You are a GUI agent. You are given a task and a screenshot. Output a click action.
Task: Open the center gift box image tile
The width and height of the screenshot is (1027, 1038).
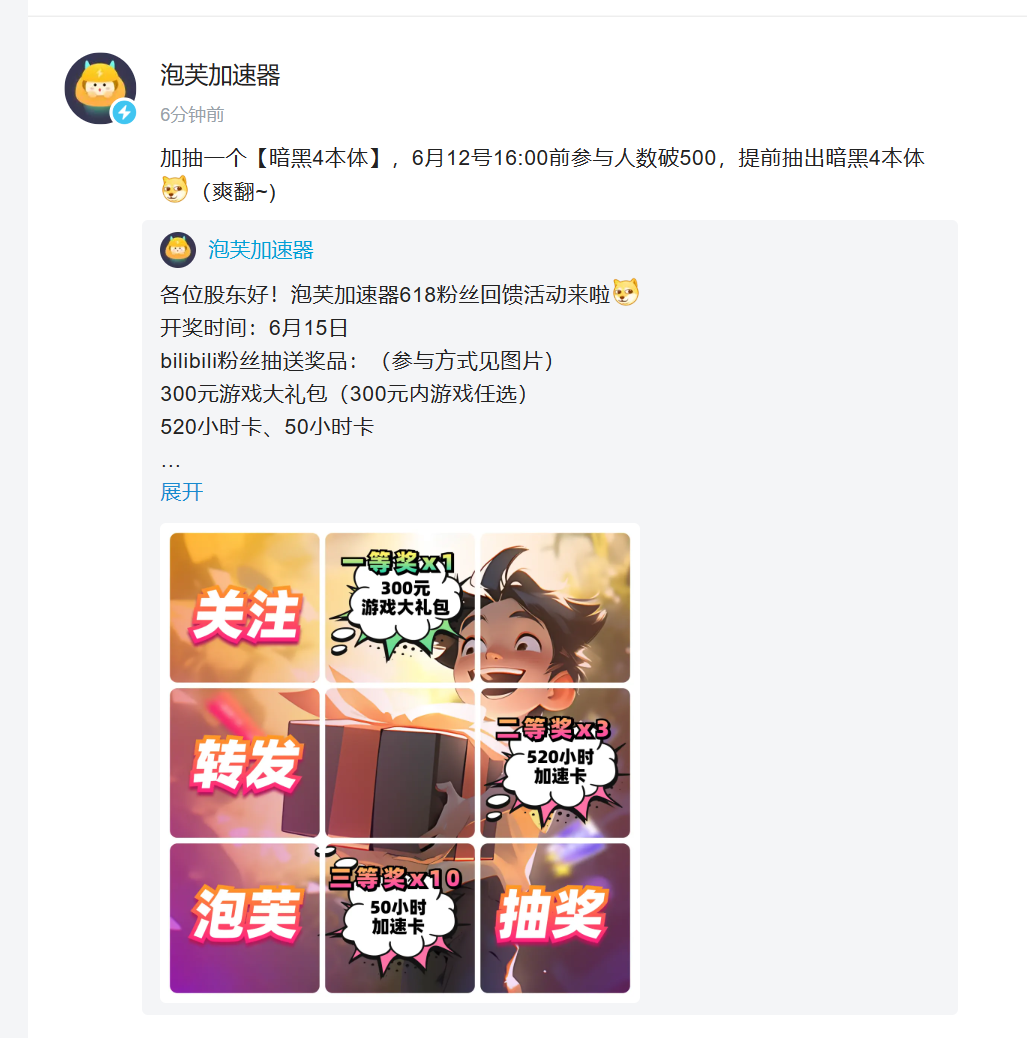[400, 763]
